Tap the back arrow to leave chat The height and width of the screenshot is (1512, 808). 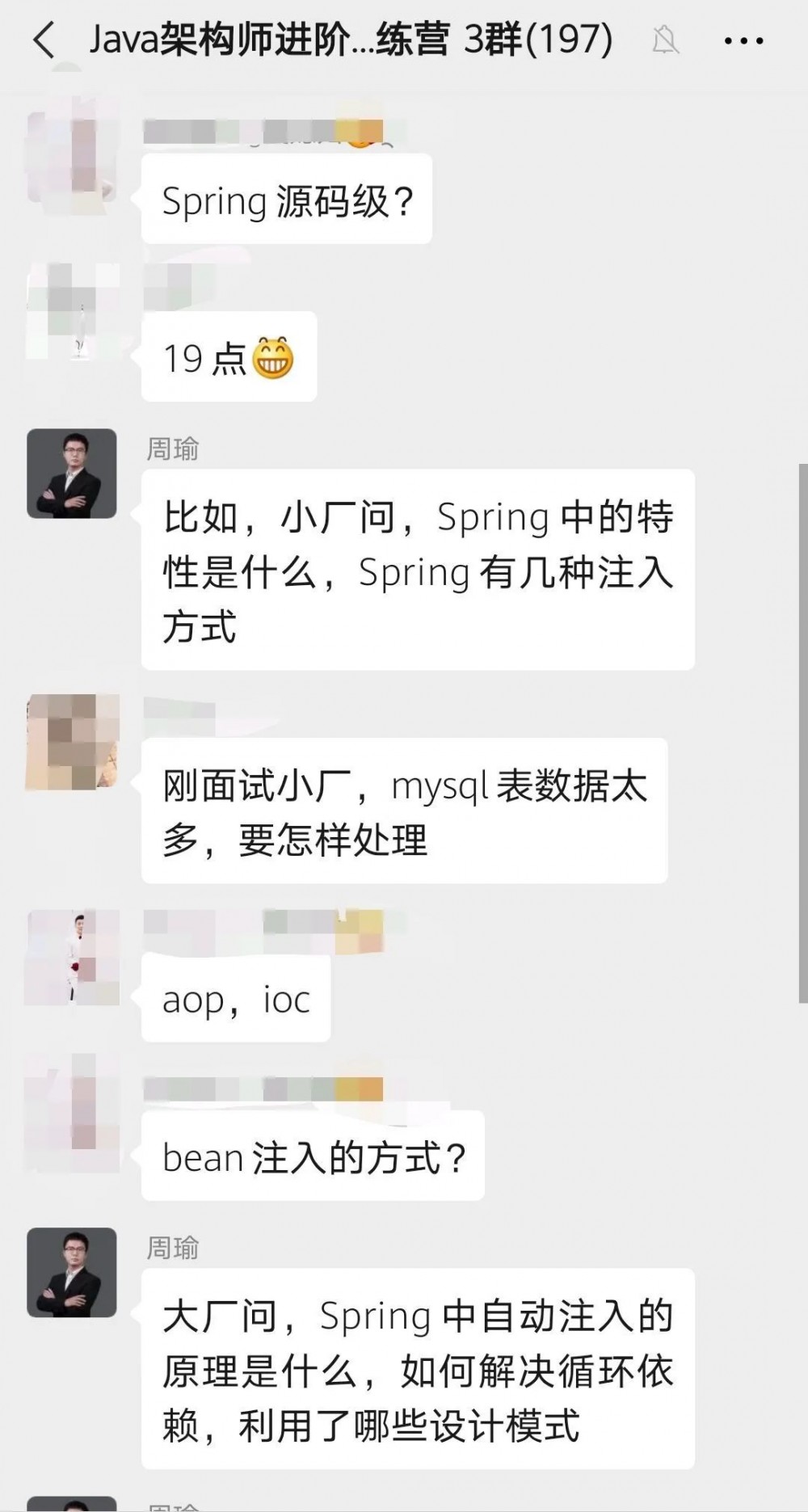click(x=46, y=40)
